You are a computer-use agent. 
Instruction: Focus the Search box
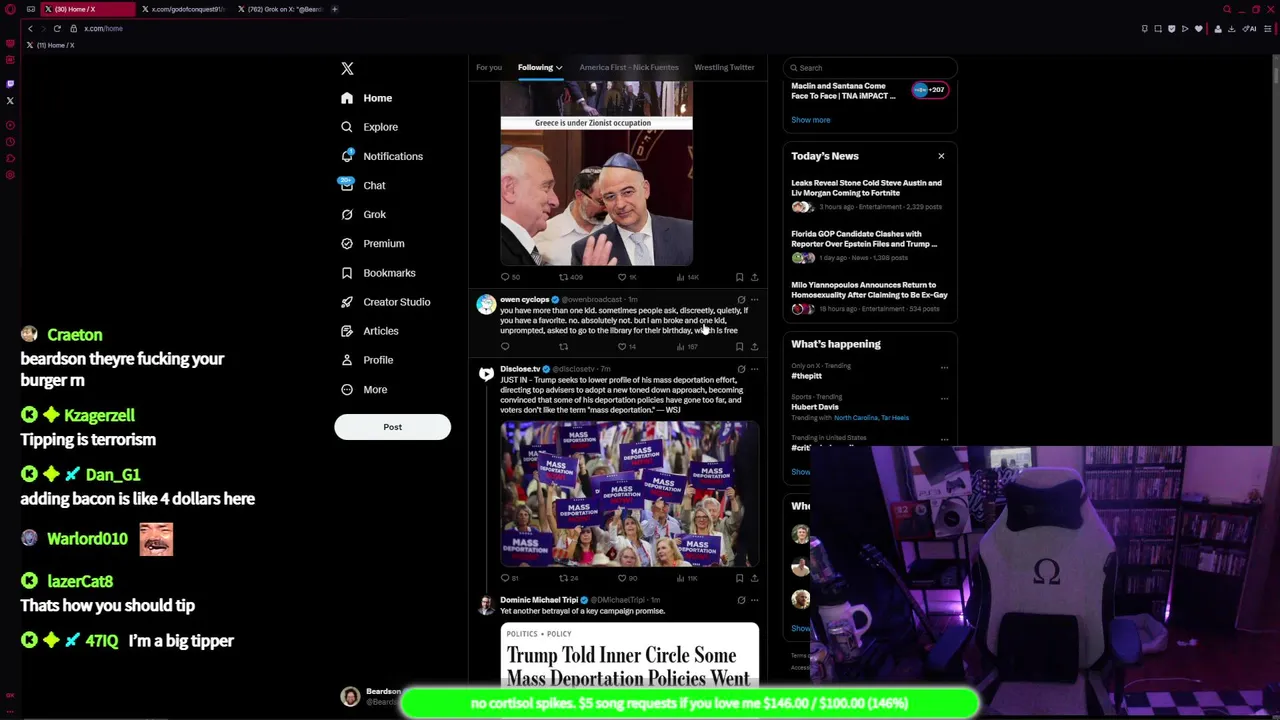click(x=870, y=68)
